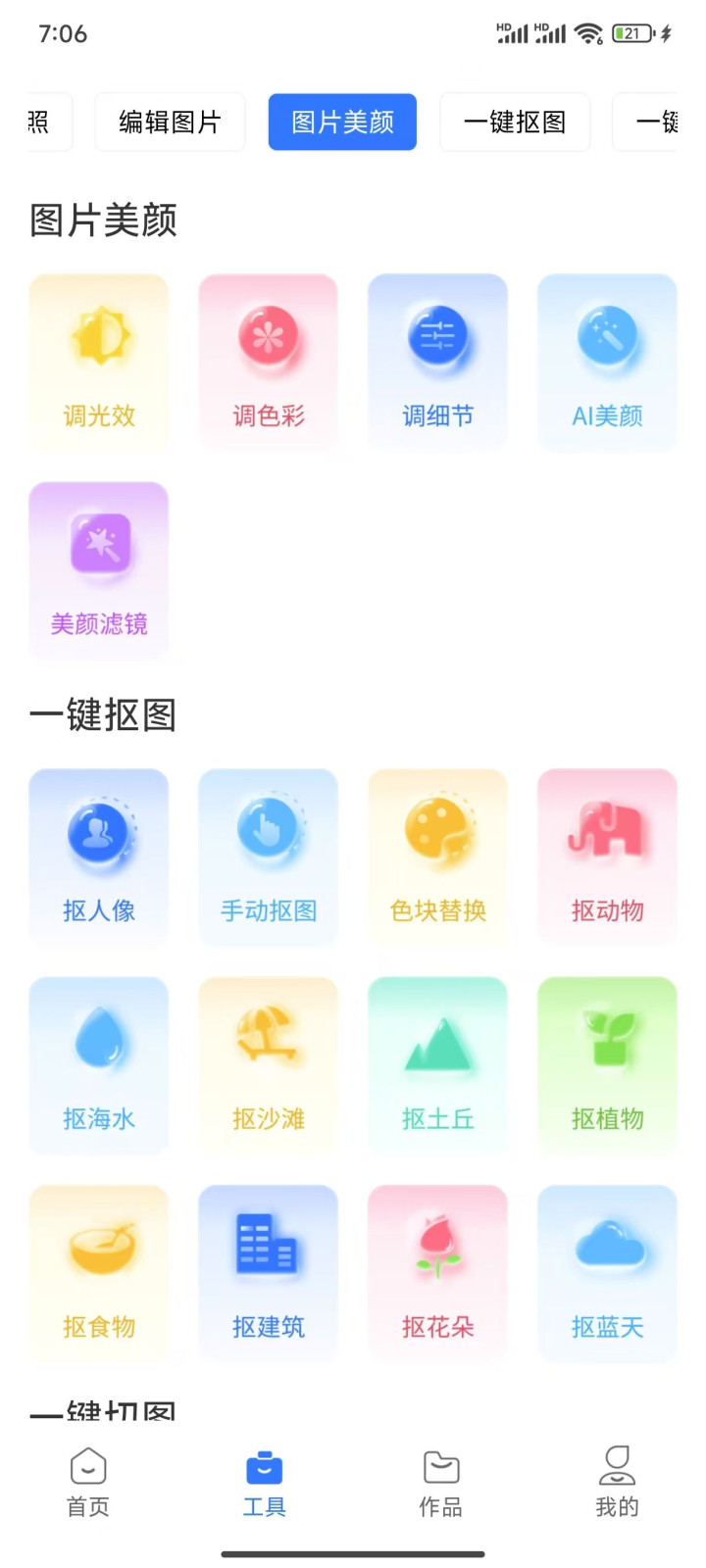Tap the 抠海水 card
The width and height of the screenshot is (706, 1568).
click(x=99, y=1065)
